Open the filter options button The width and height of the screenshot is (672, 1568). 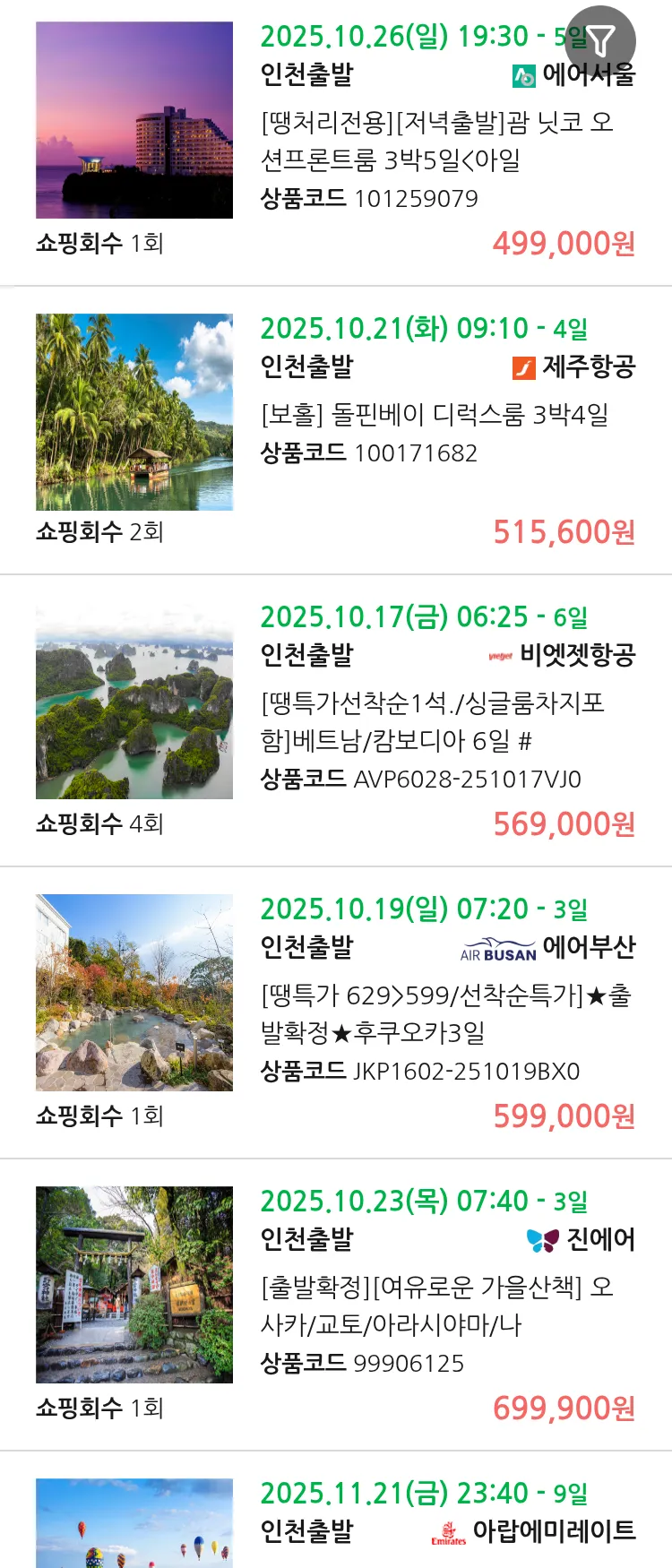tap(601, 40)
